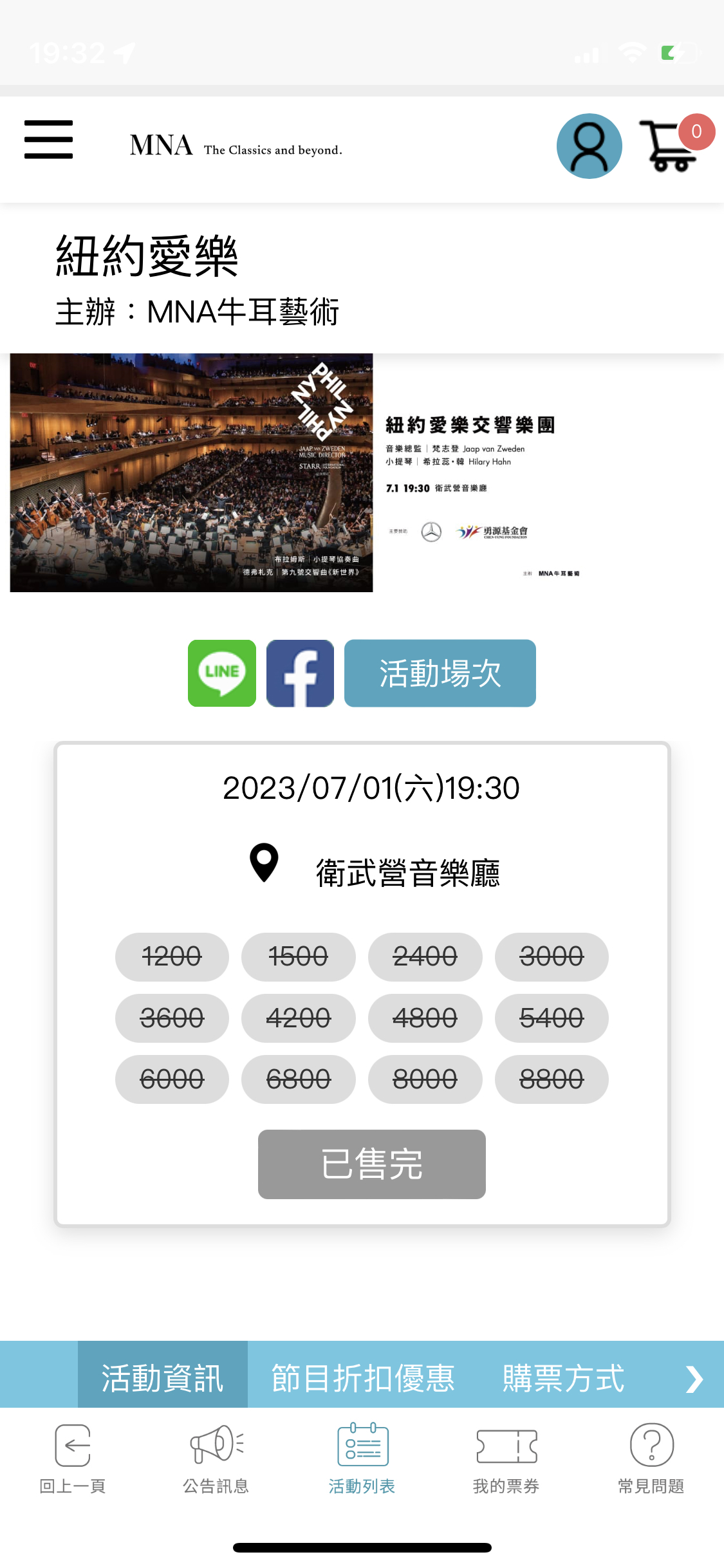Switch to the 節目折扣優惠 tab
724x1568 pixels.
point(362,1379)
